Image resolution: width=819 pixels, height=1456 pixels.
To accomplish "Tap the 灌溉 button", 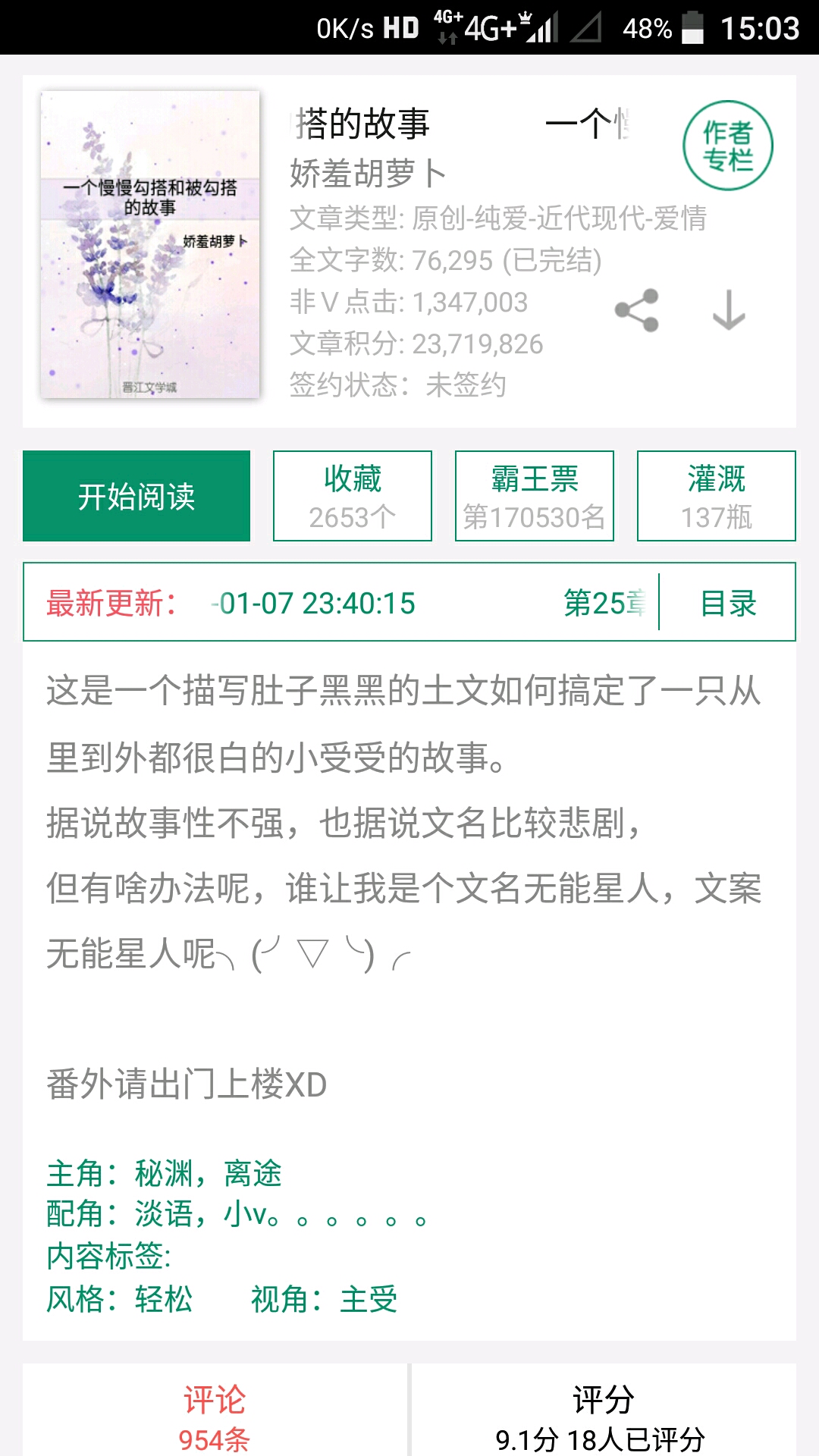I will pos(717,496).
